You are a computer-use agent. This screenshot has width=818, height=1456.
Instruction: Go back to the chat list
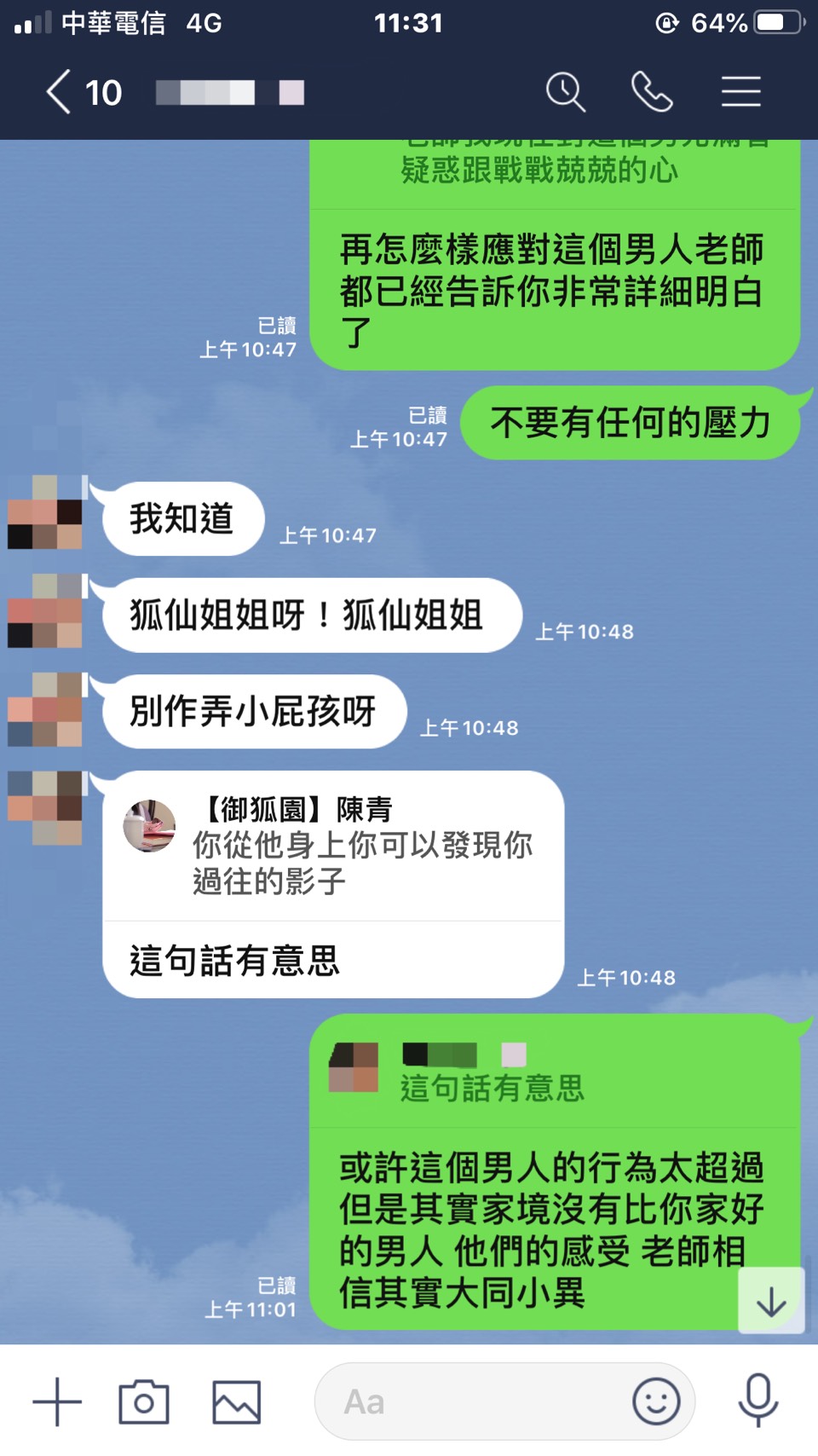pos(60,92)
